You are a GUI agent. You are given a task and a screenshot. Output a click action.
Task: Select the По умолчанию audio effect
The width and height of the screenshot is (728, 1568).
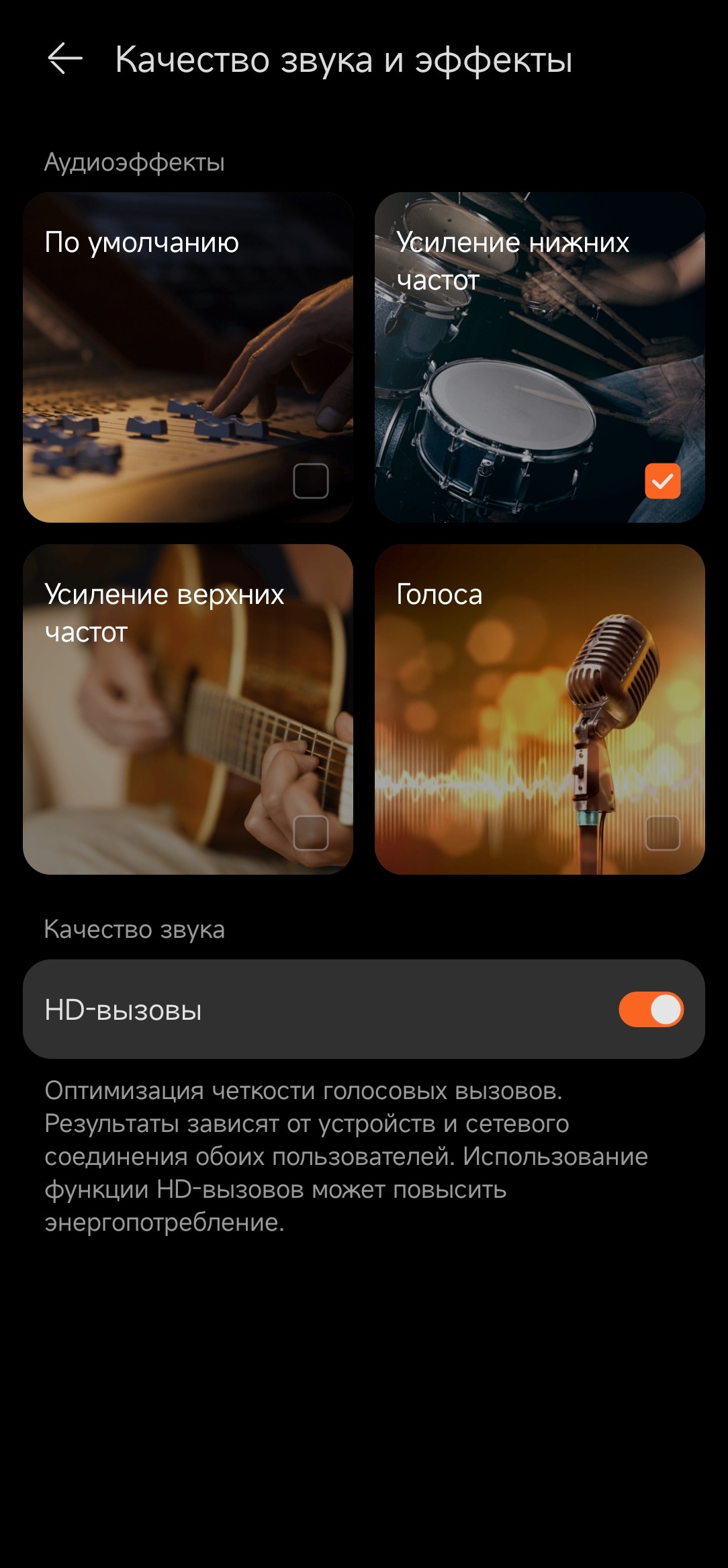188,357
